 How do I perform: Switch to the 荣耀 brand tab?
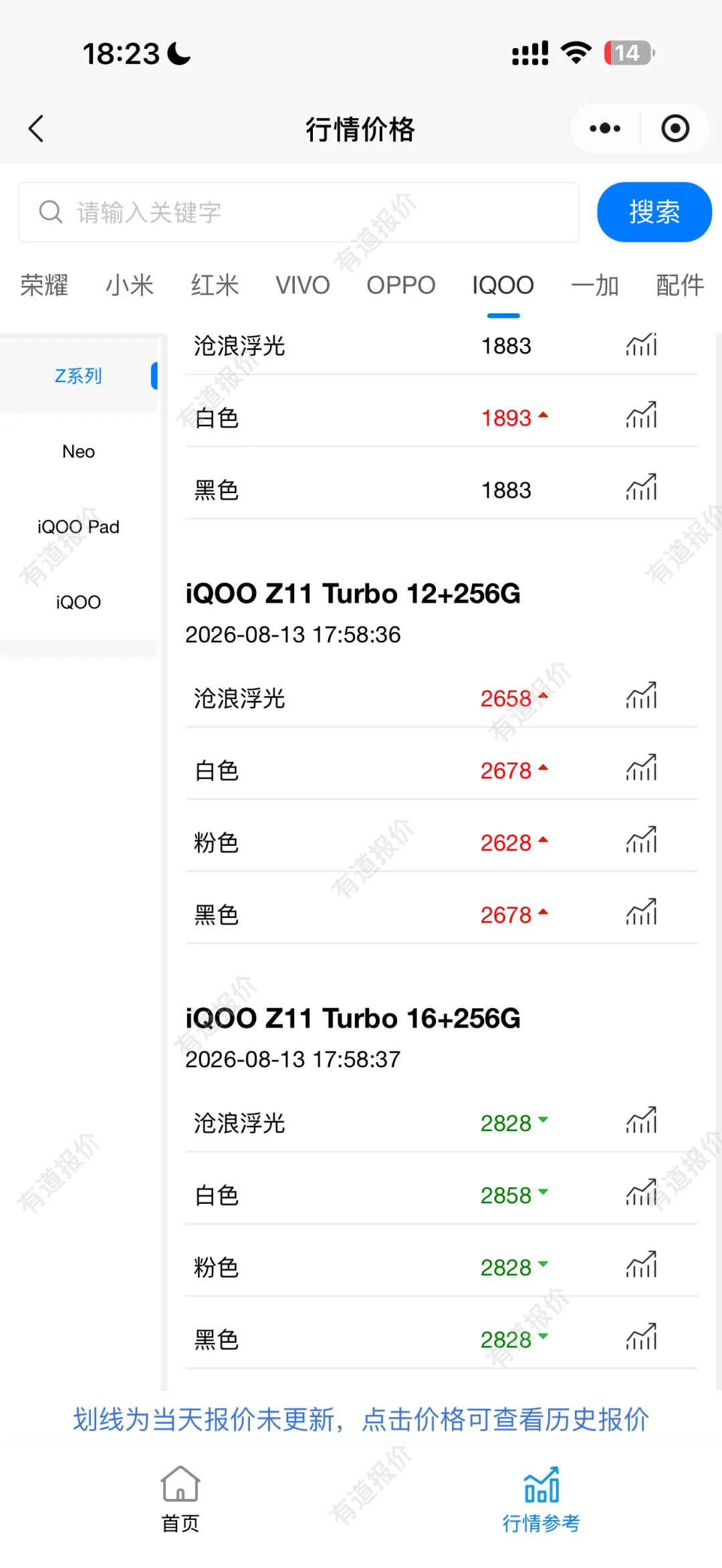[44, 285]
